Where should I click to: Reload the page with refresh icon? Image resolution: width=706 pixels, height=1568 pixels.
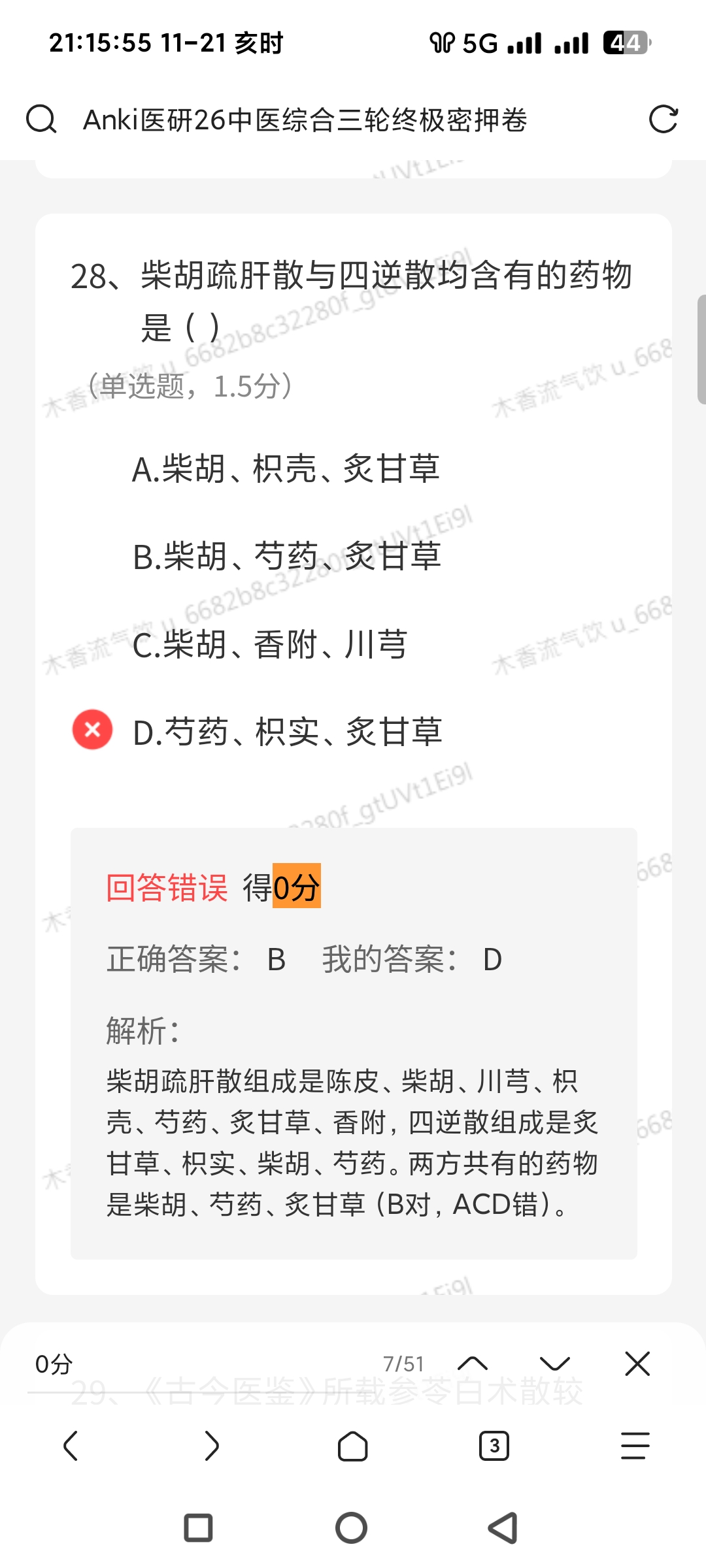coord(663,120)
